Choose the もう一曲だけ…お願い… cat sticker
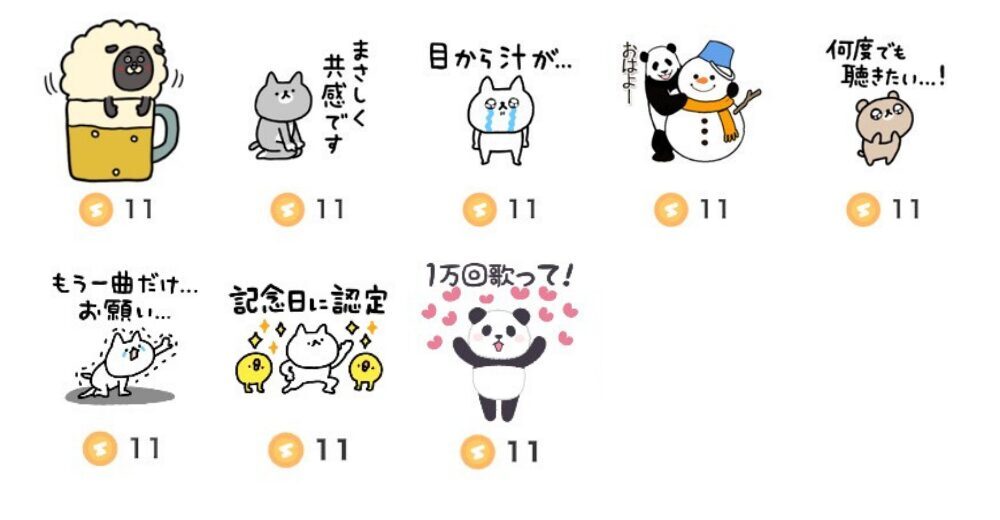The width and height of the screenshot is (1000, 520). 122,340
